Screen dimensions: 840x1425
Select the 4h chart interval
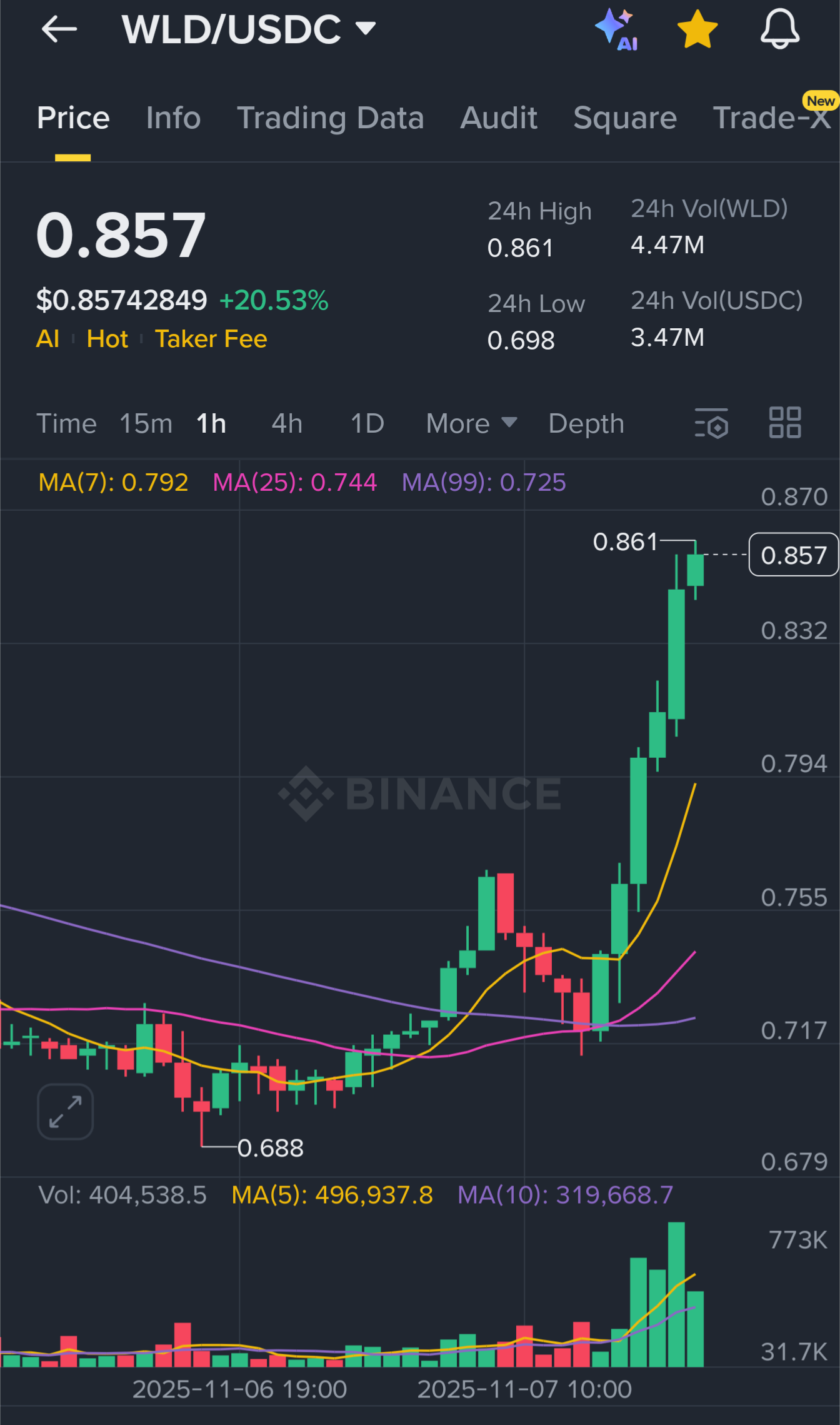287,423
